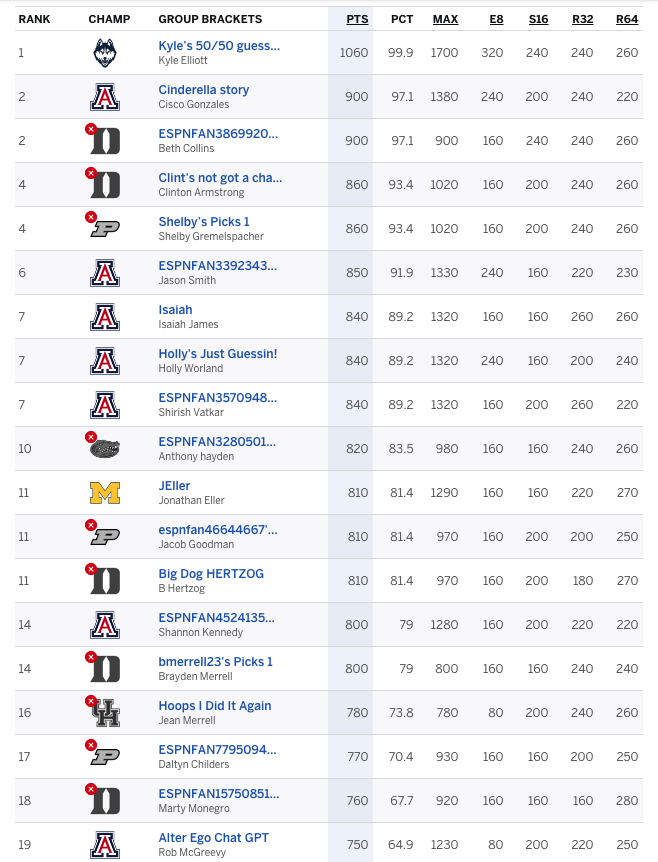658x862 pixels.
Task: Open Beth Collins' ESPNFAN3869920 bracket
Action: point(218,134)
